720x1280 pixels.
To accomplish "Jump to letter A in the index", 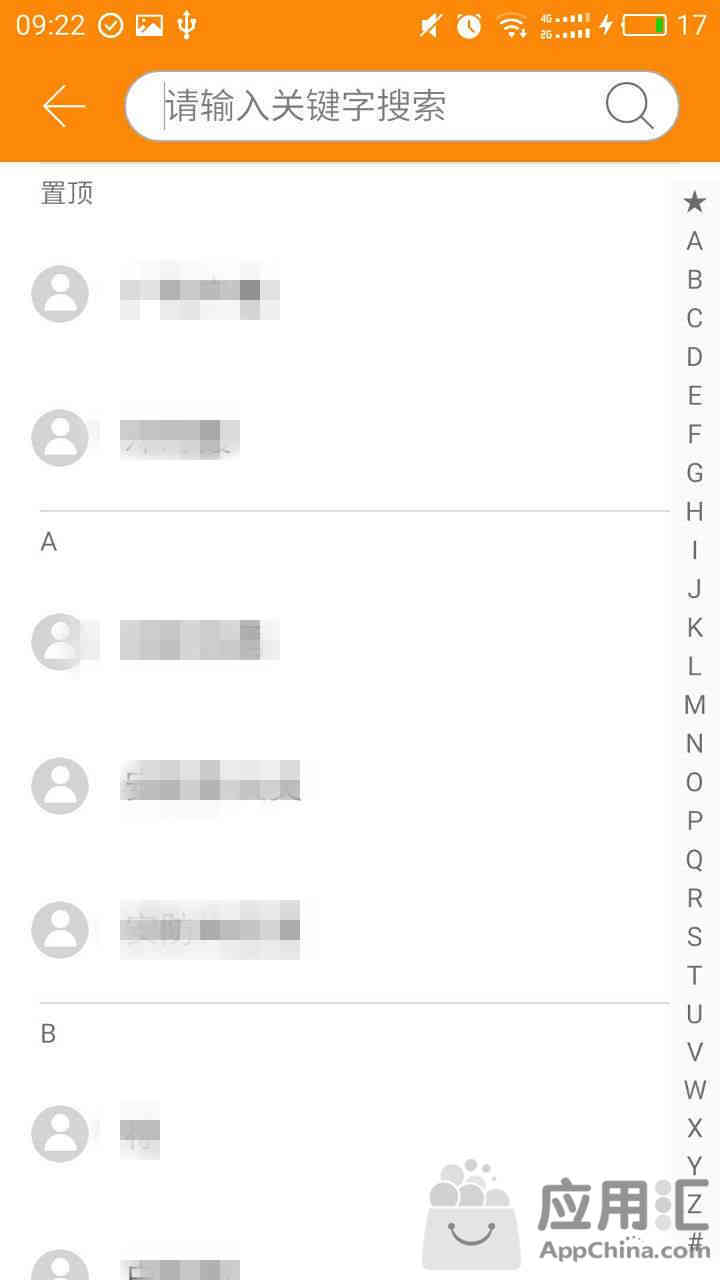I will coord(694,241).
